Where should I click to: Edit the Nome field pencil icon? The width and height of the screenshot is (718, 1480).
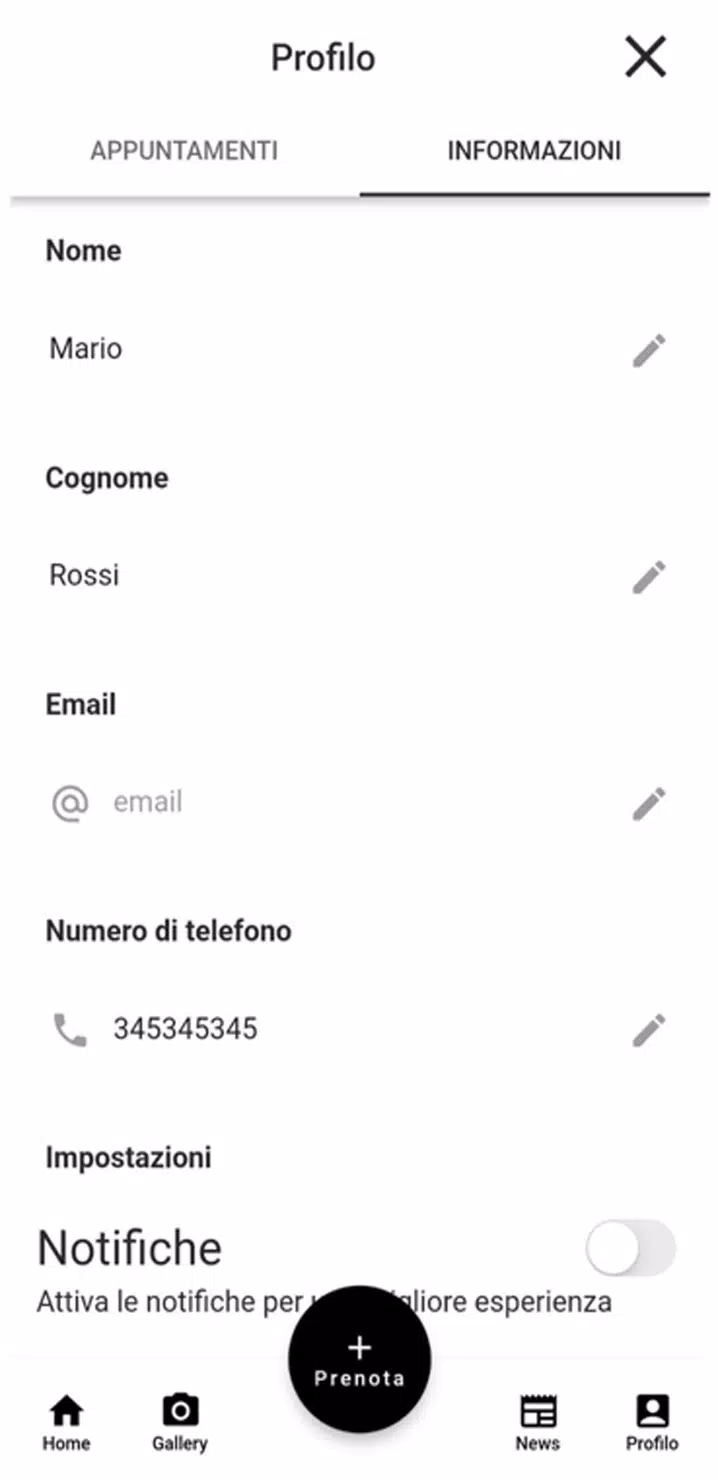649,350
